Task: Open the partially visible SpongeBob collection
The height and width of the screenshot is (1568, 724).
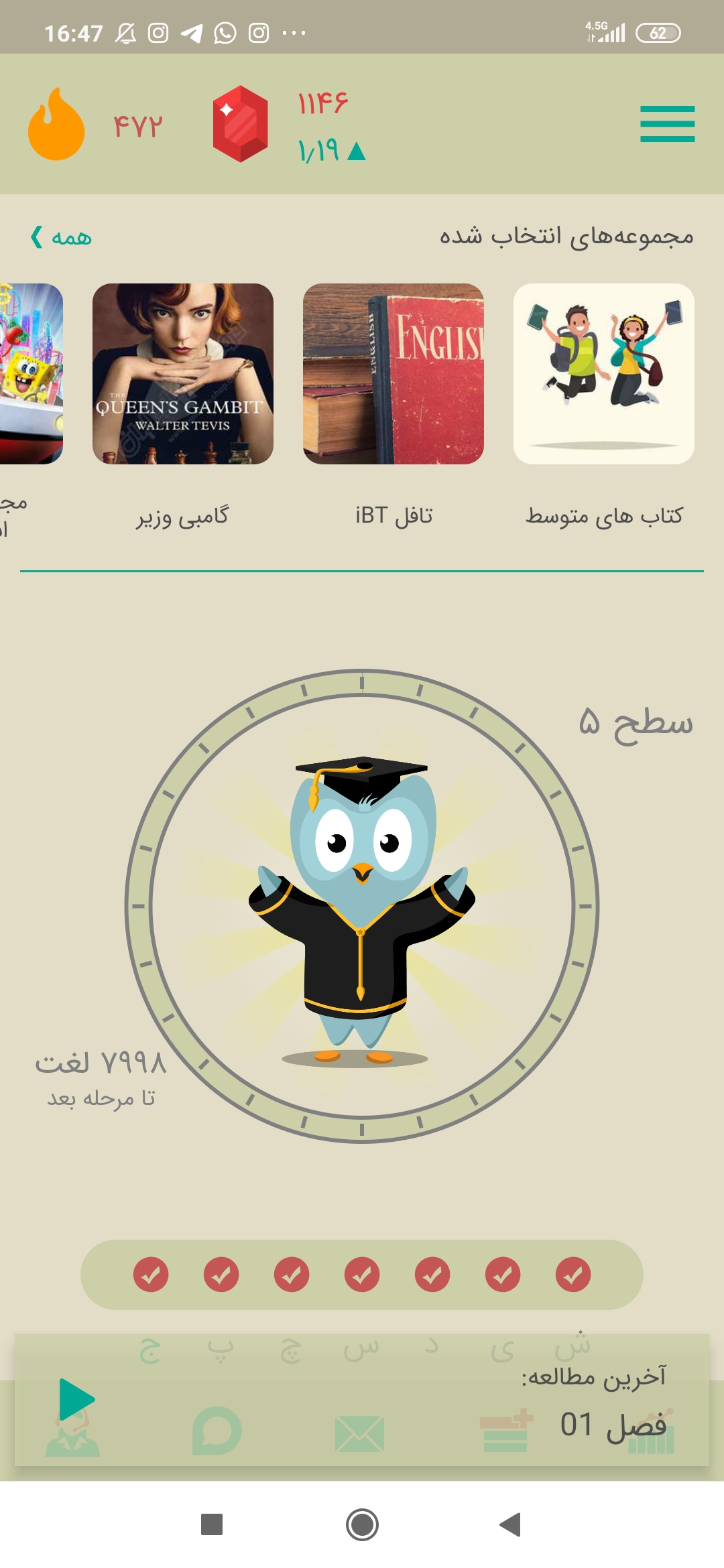Action: coord(32,374)
